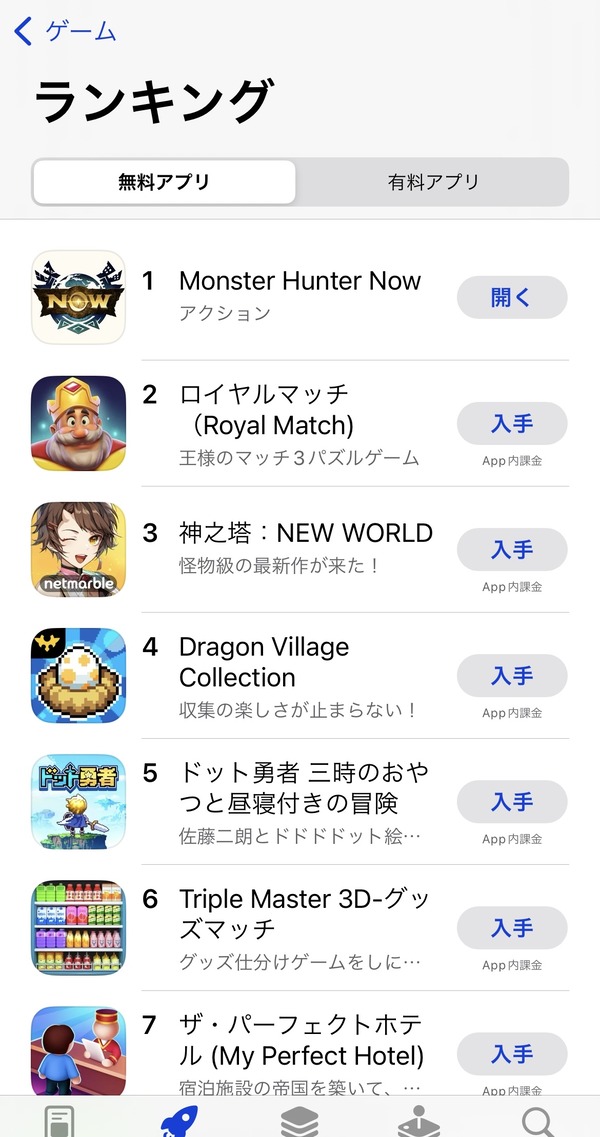Open the rocket Games tab
Viewport: 600px width, 1137px height.
179,1122
